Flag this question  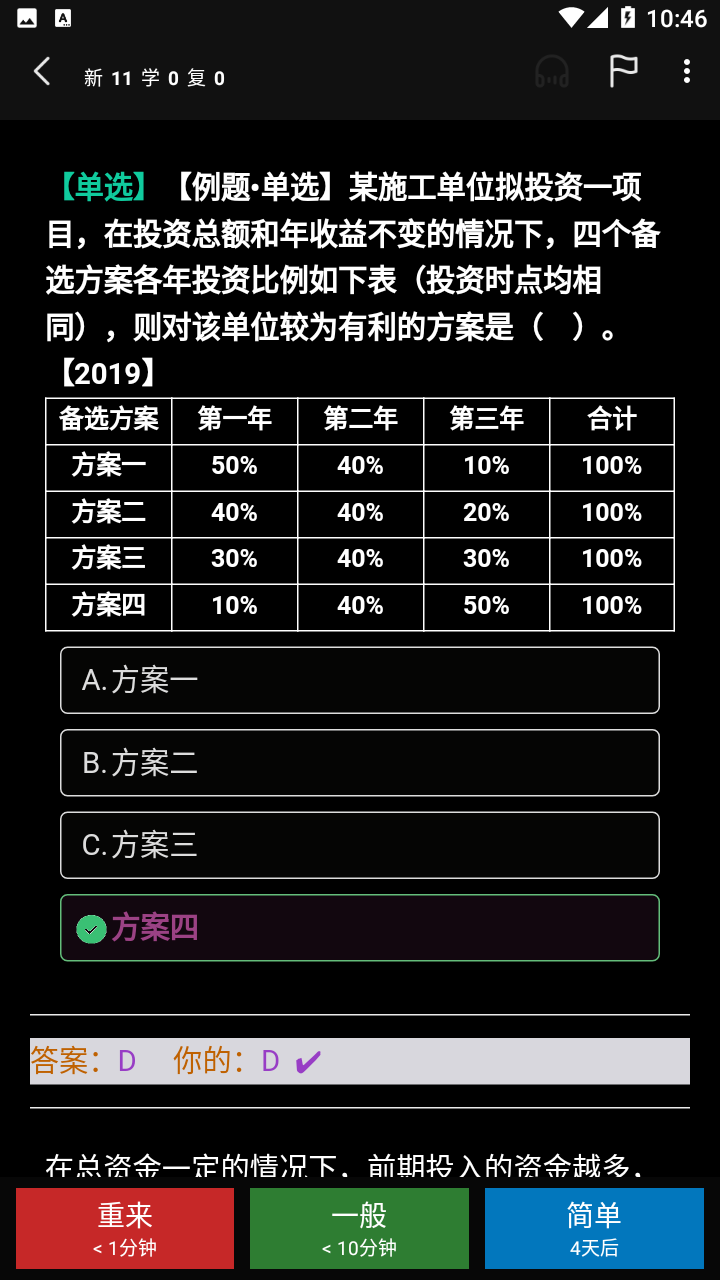[x=623, y=72]
